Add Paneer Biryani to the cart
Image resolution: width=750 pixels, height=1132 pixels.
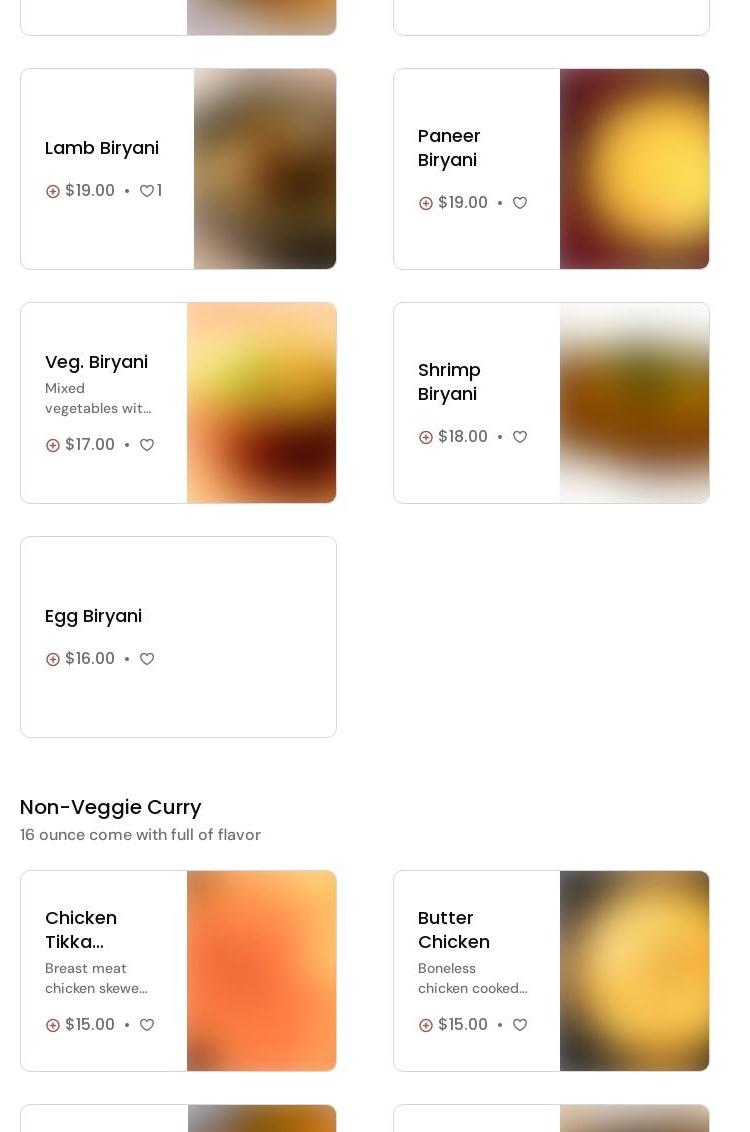pos(426,203)
